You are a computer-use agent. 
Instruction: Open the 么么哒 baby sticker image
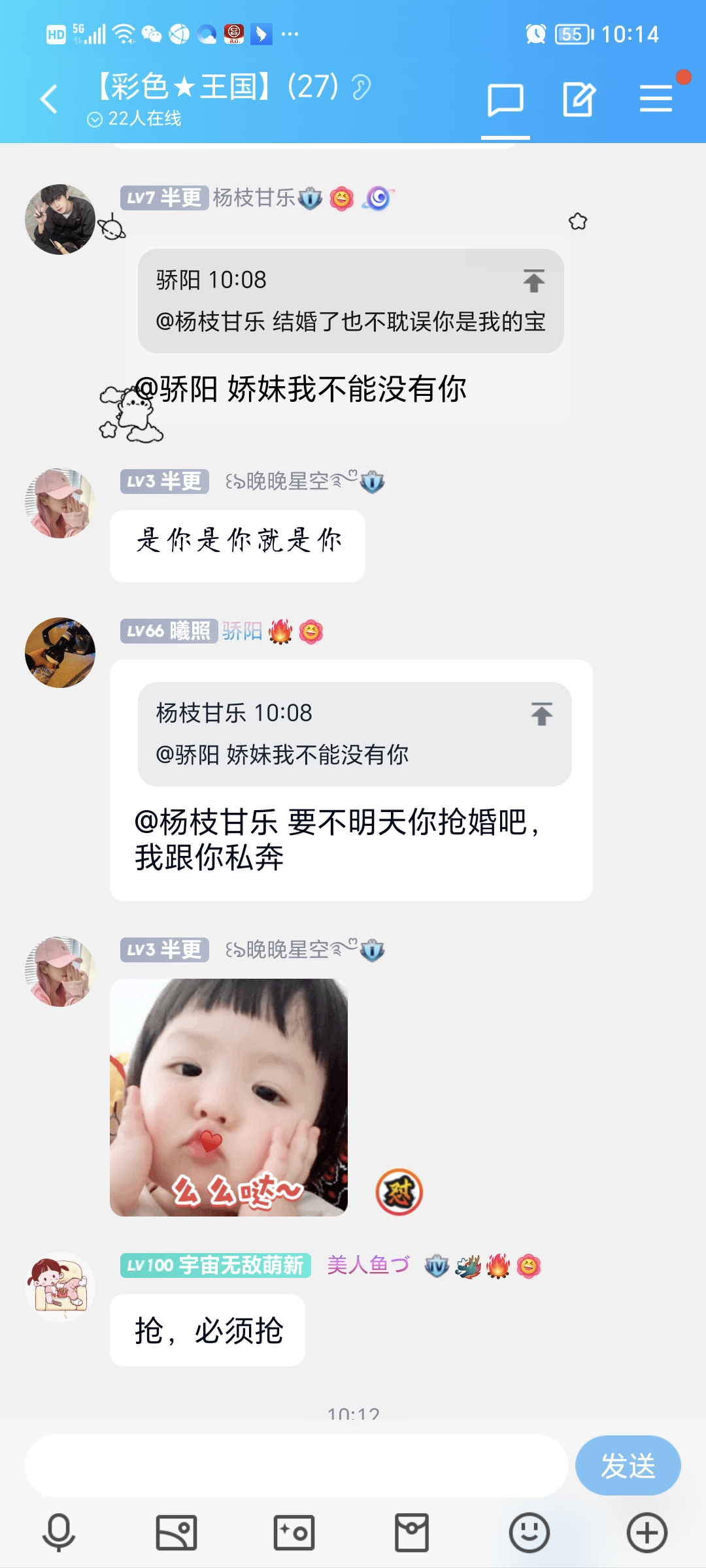coord(229,1098)
